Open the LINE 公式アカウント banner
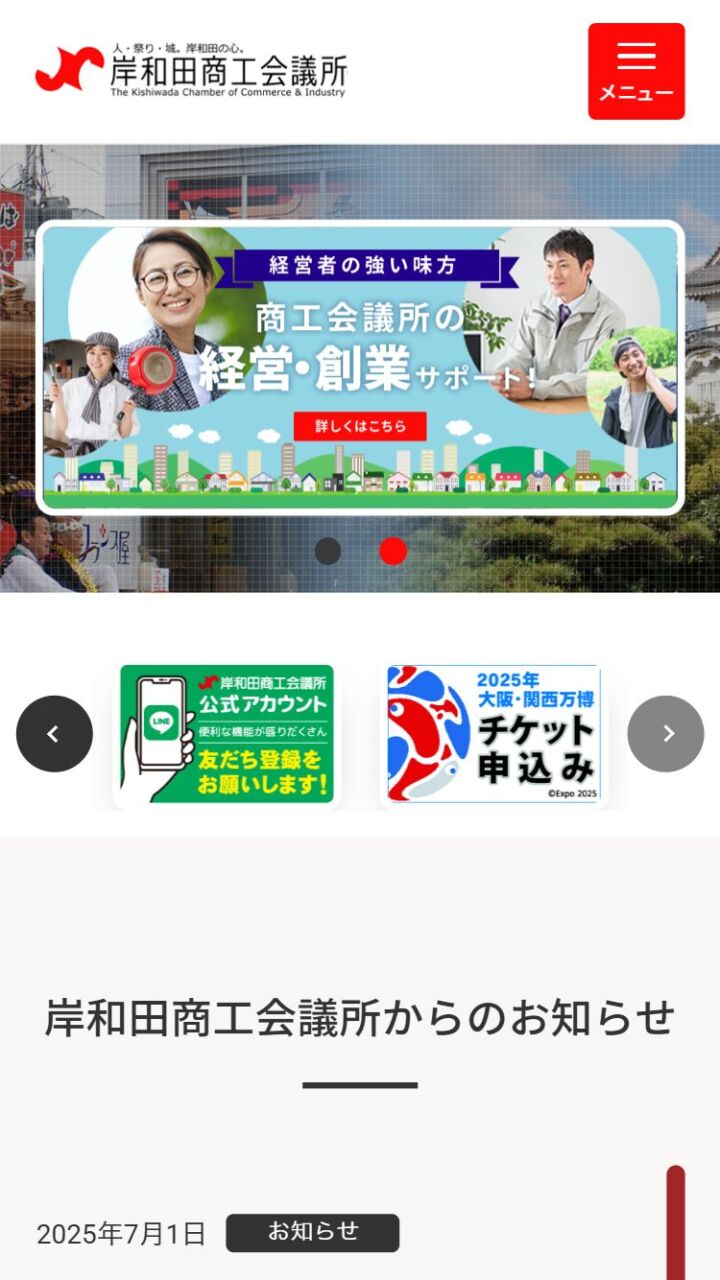This screenshot has height=1280, width=720. [x=227, y=734]
